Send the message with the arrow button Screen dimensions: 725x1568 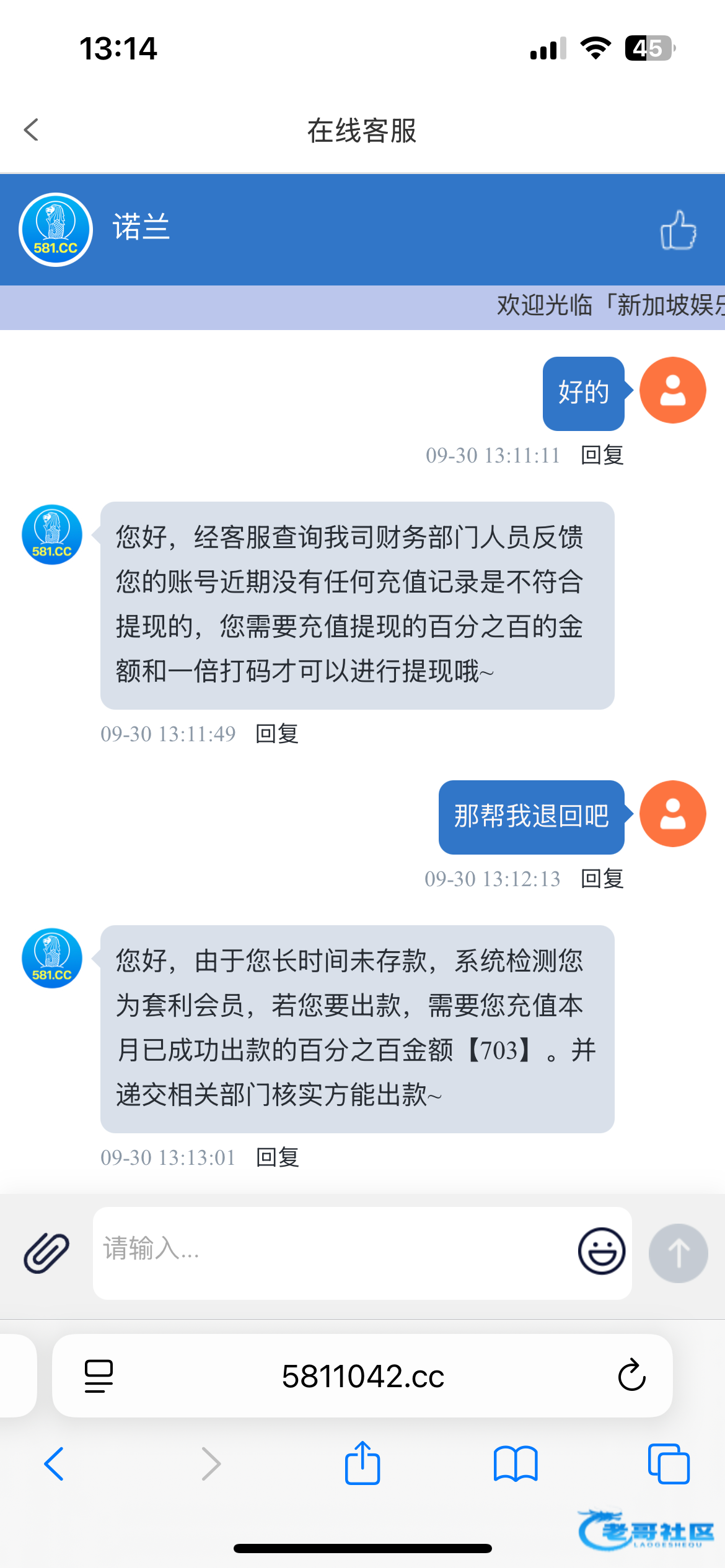coord(678,1253)
